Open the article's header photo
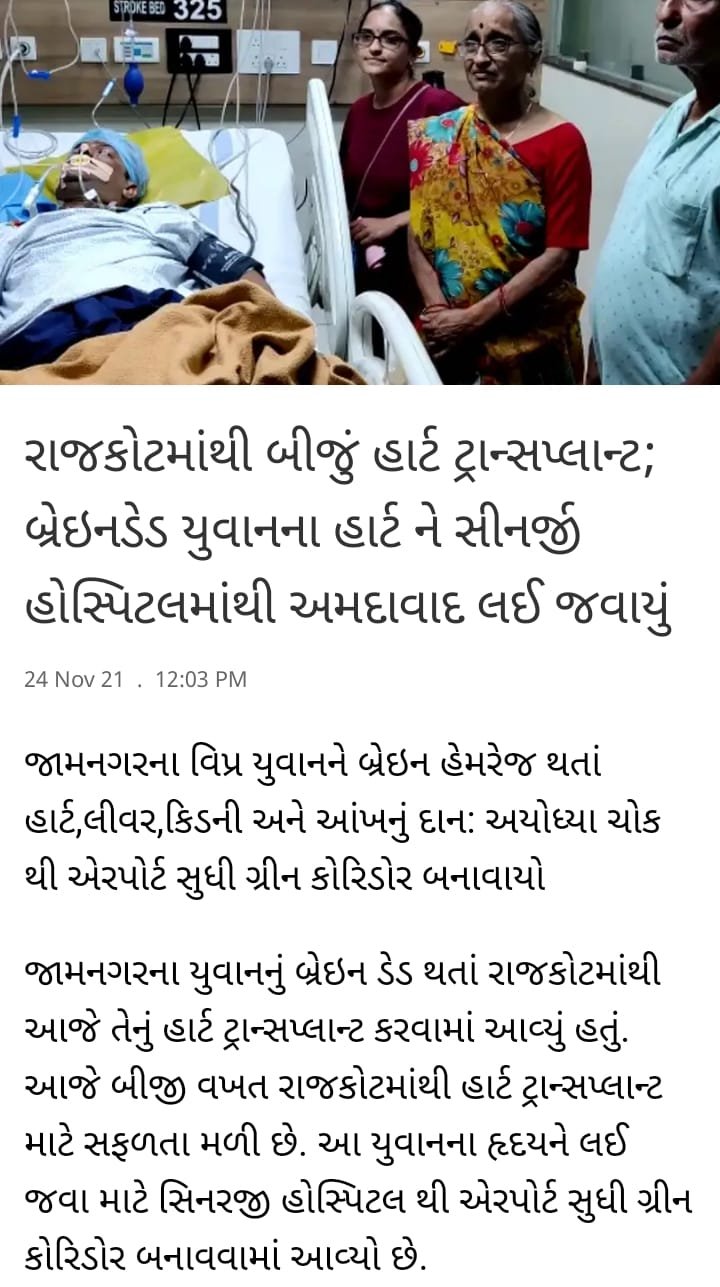The width and height of the screenshot is (720, 1287). [360, 192]
